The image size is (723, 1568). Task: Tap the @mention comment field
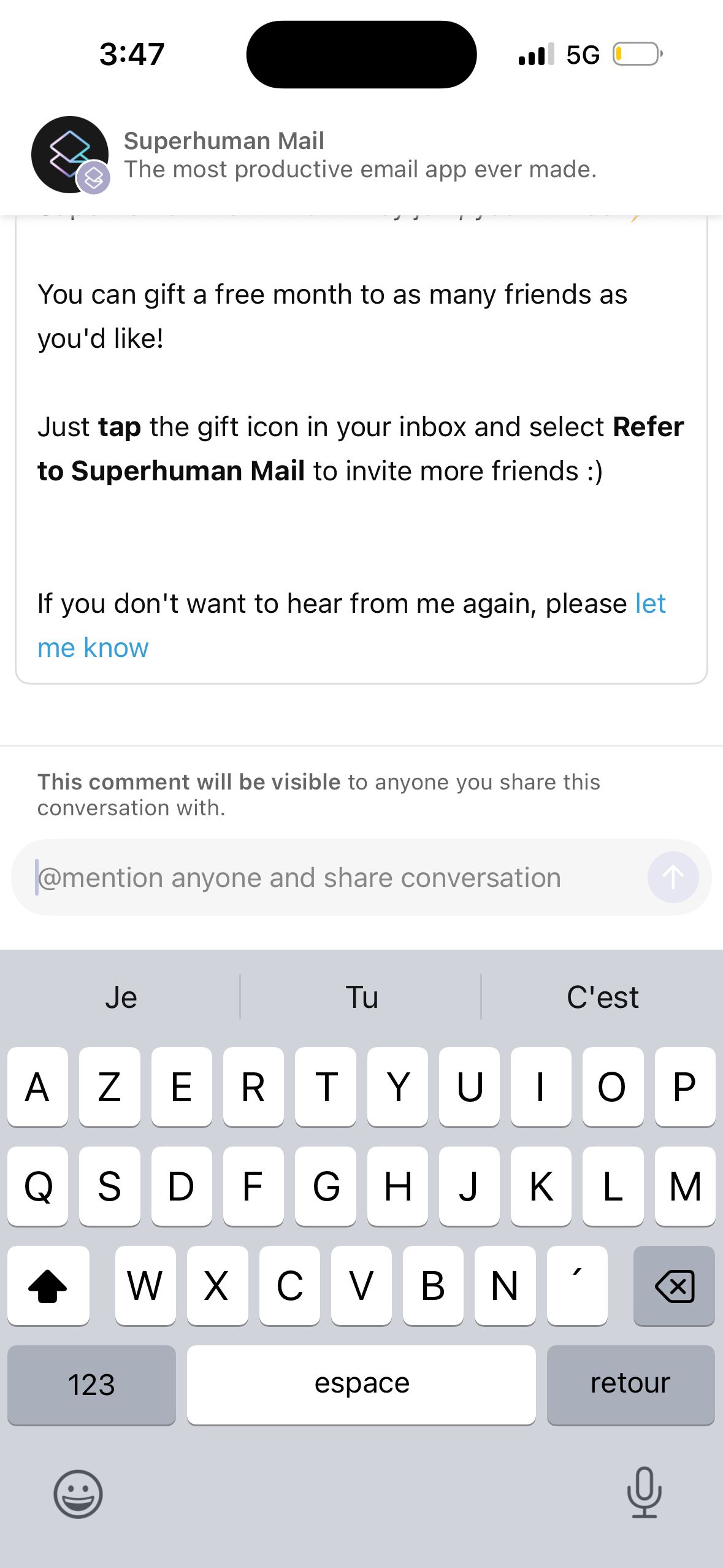pos(307,877)
